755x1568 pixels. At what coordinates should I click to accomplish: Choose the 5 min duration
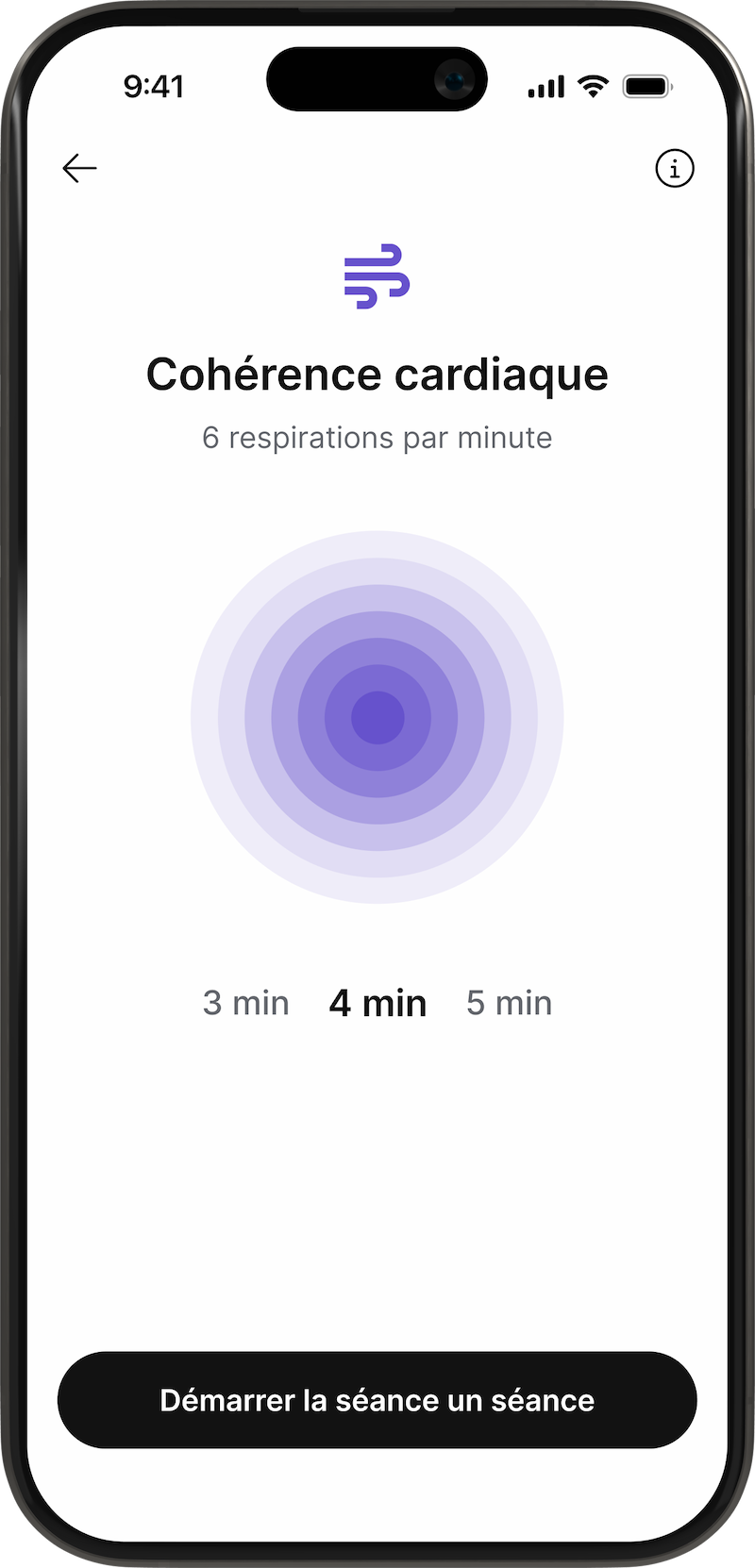(x=509, y=1003)
